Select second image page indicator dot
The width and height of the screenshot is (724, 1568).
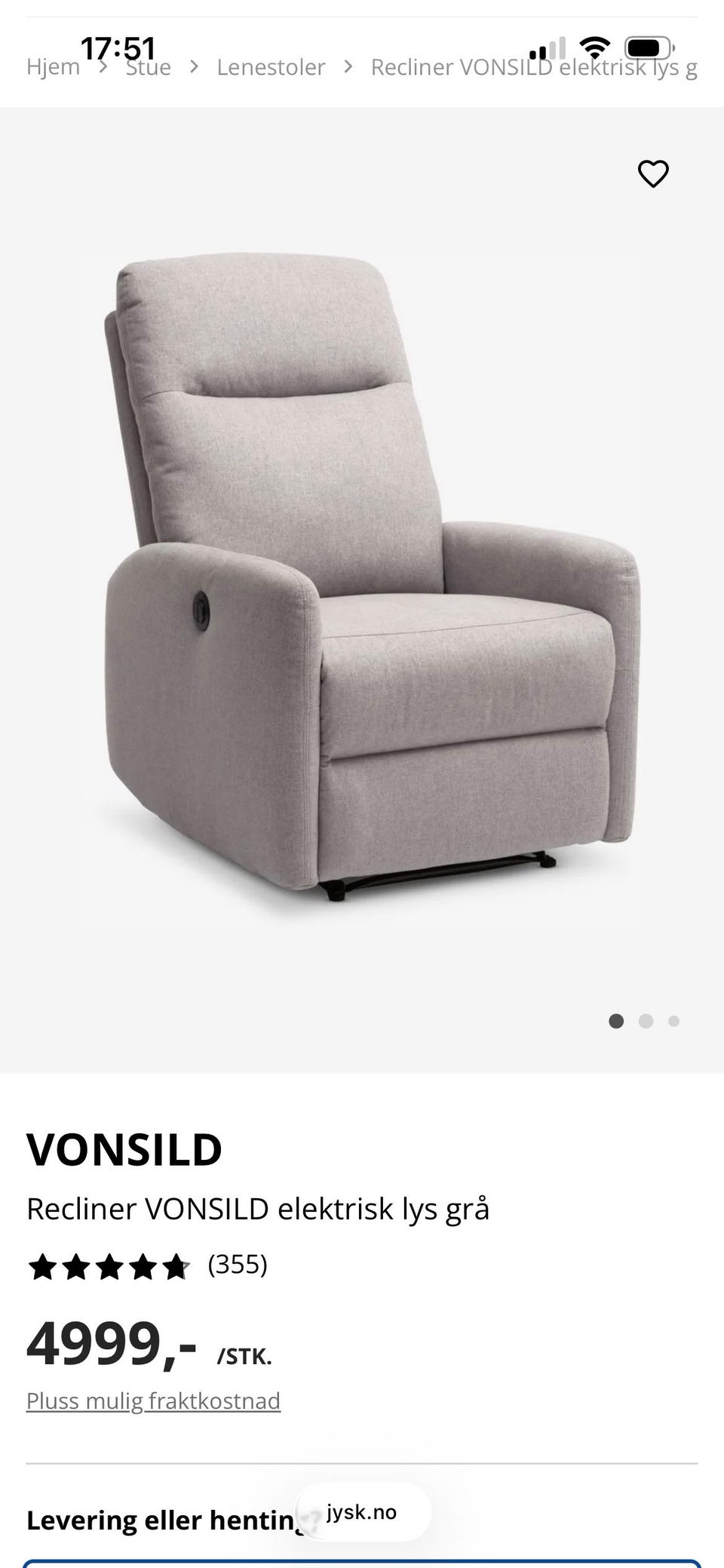click(646, 1021)
